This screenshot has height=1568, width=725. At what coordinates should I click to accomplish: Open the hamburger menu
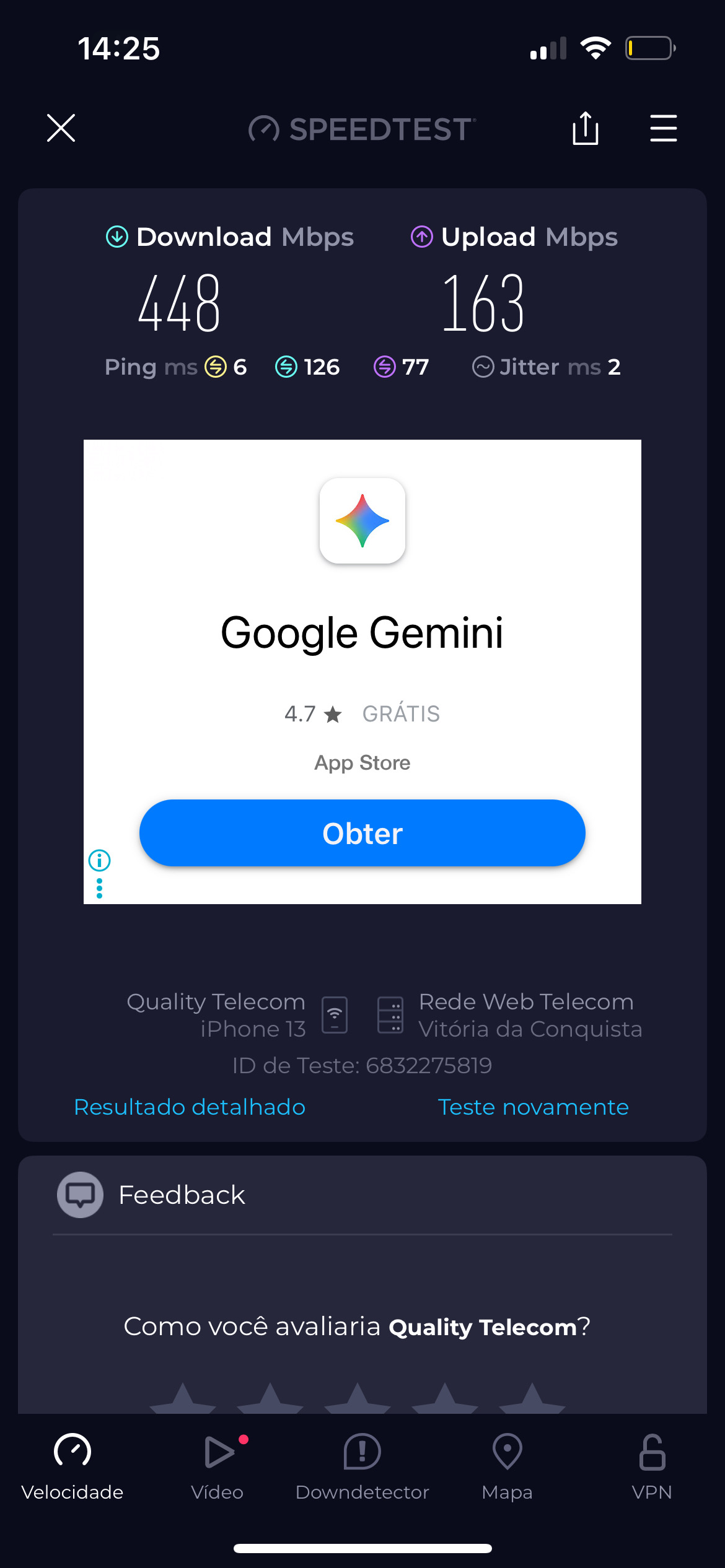(663, 128)
